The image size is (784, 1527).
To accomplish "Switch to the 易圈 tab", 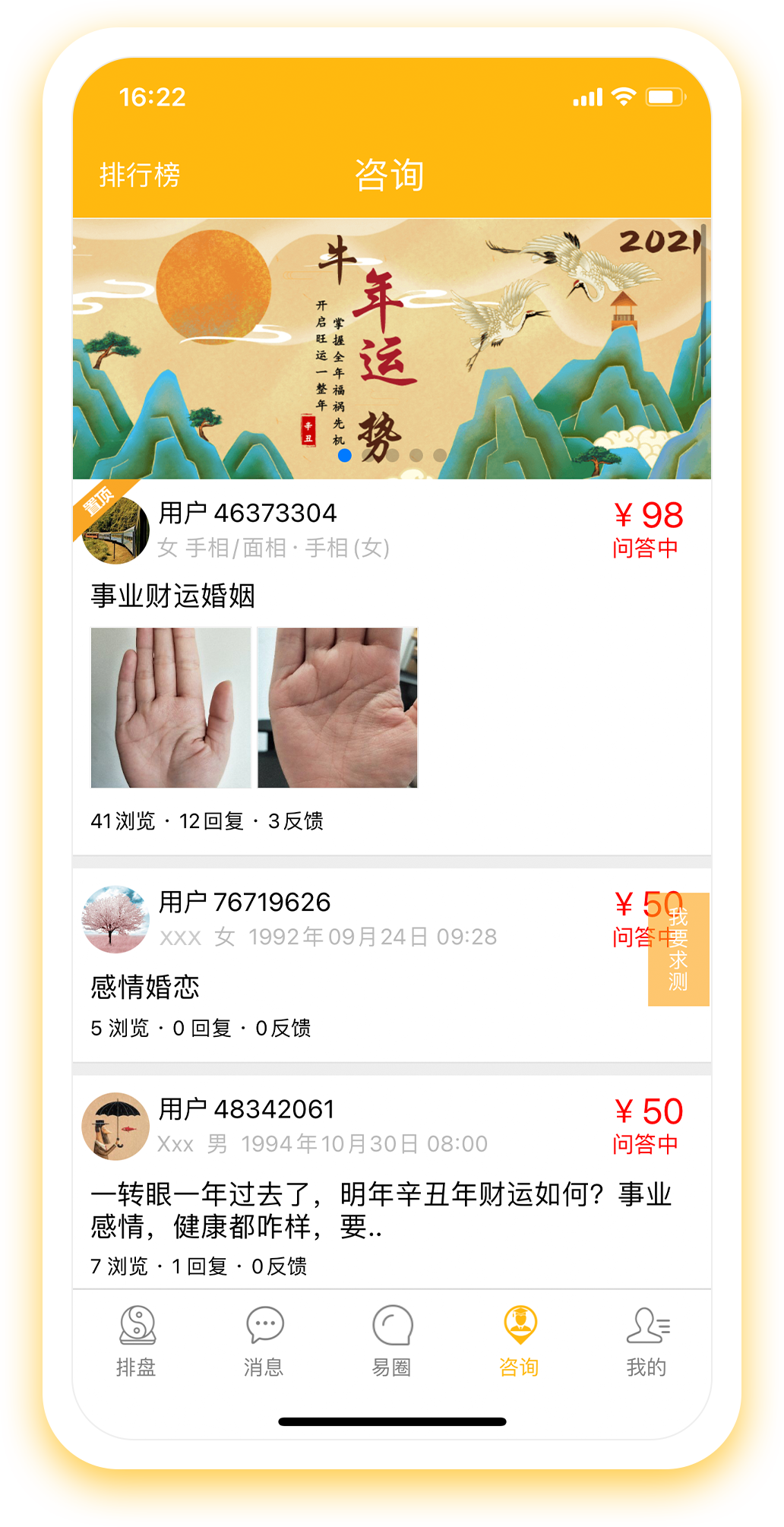I will 392,1341.
